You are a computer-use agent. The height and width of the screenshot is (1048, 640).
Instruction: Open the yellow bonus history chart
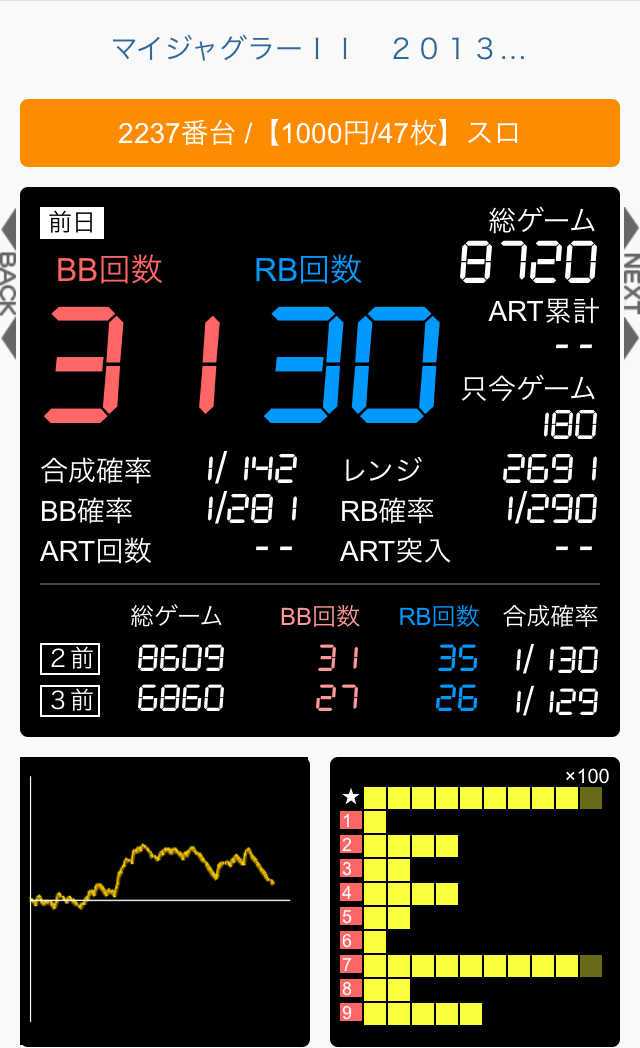pyautogui.click(x=474, y=901)
